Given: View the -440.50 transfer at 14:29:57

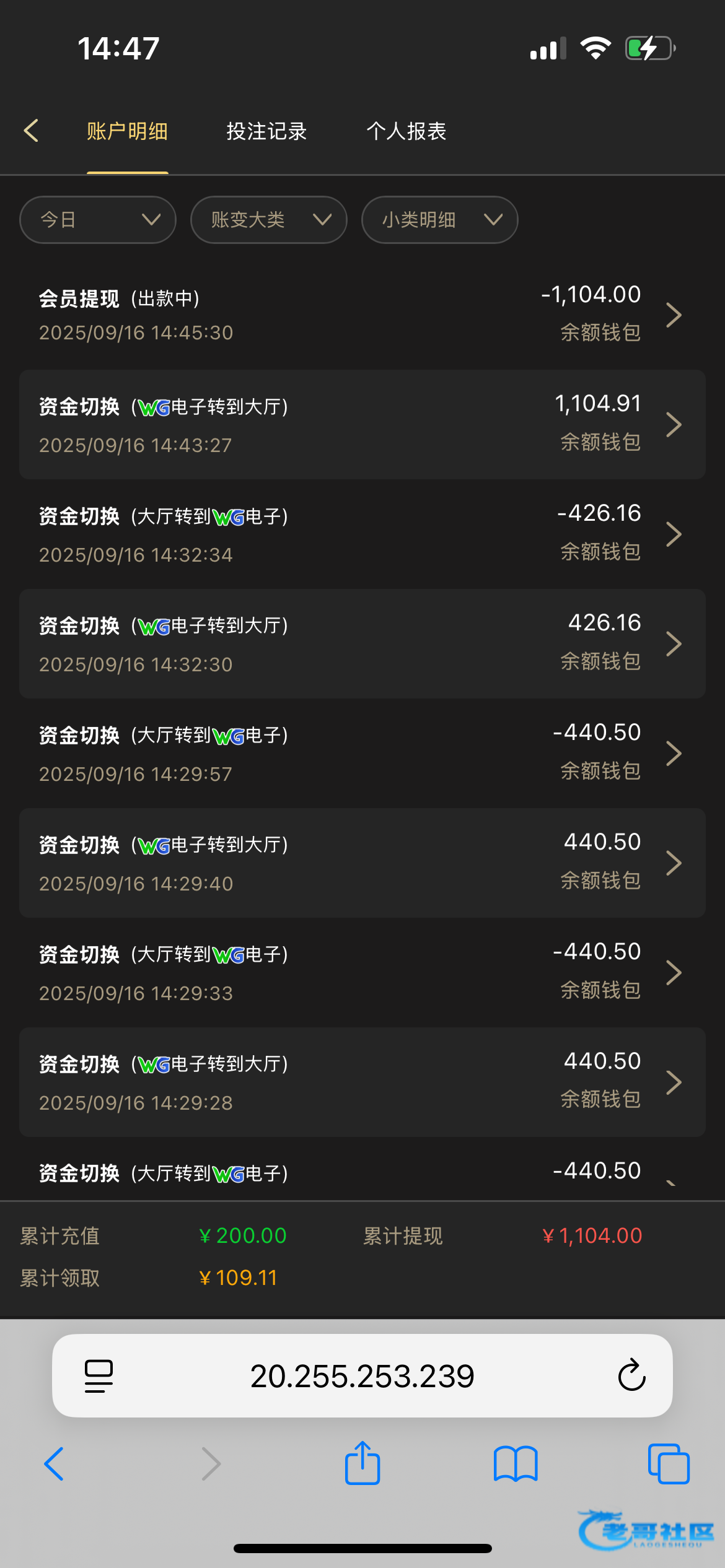Looking at the screenshot, I should [362, 753].
